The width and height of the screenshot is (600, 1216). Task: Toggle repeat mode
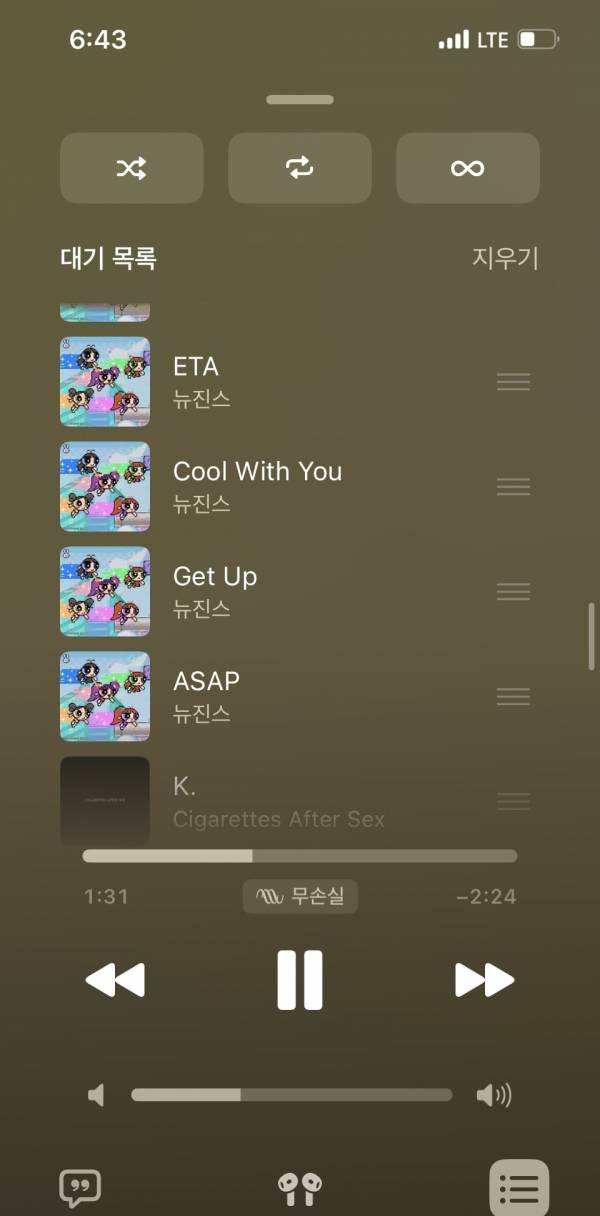[x=300, y=168]
